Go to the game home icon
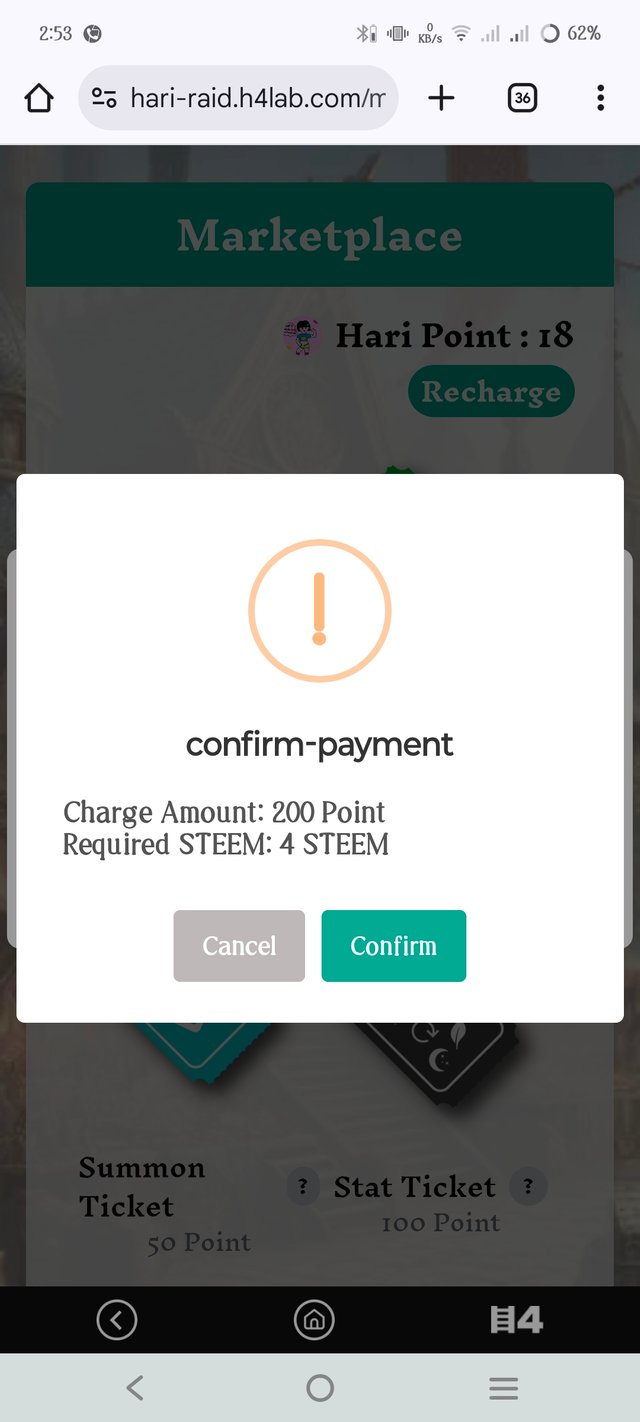This screenshot has height=1422, width=640. (x=314, y=1320)
